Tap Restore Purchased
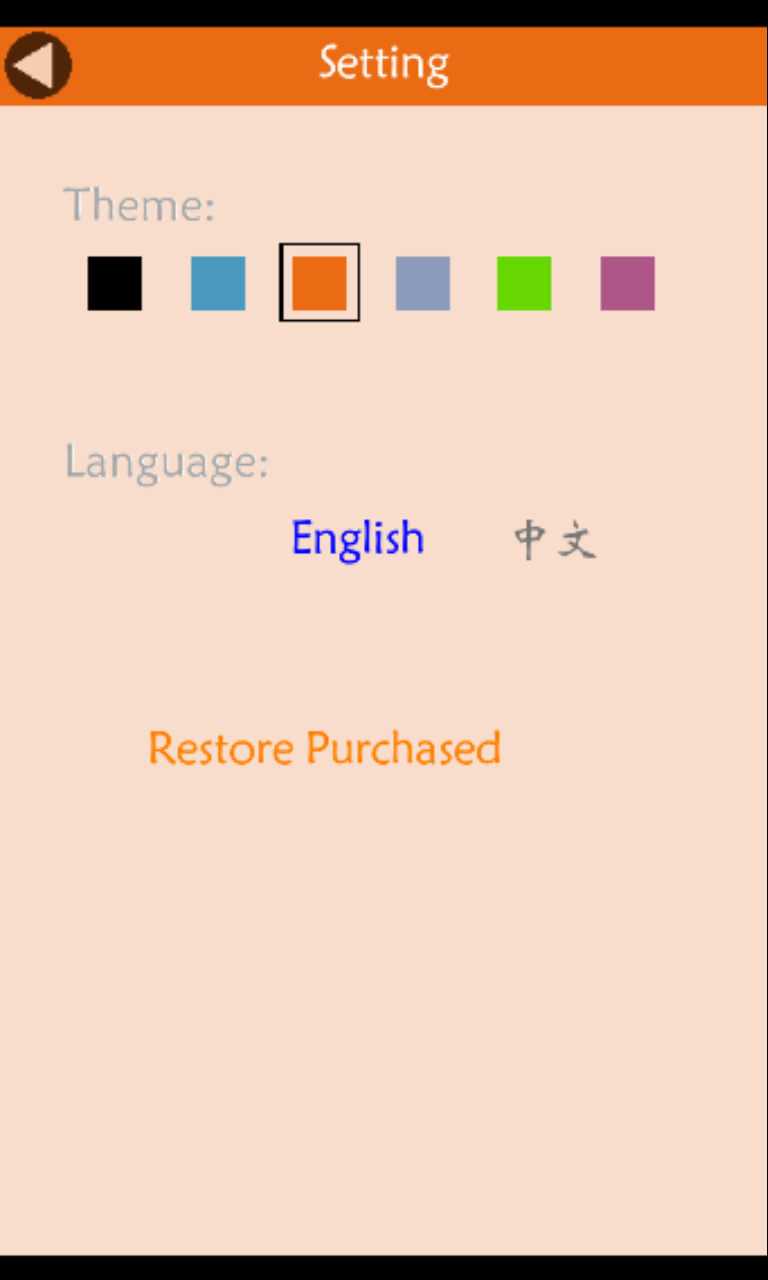Screen dimensions: 768x1280 (324, 748)
